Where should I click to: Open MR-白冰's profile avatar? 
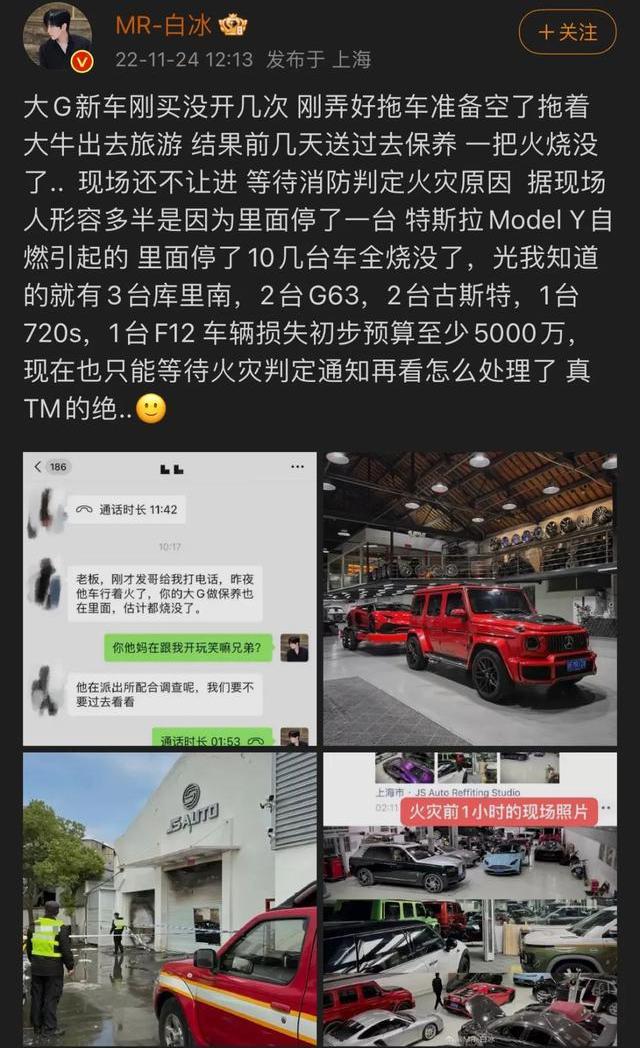(58, 37)
